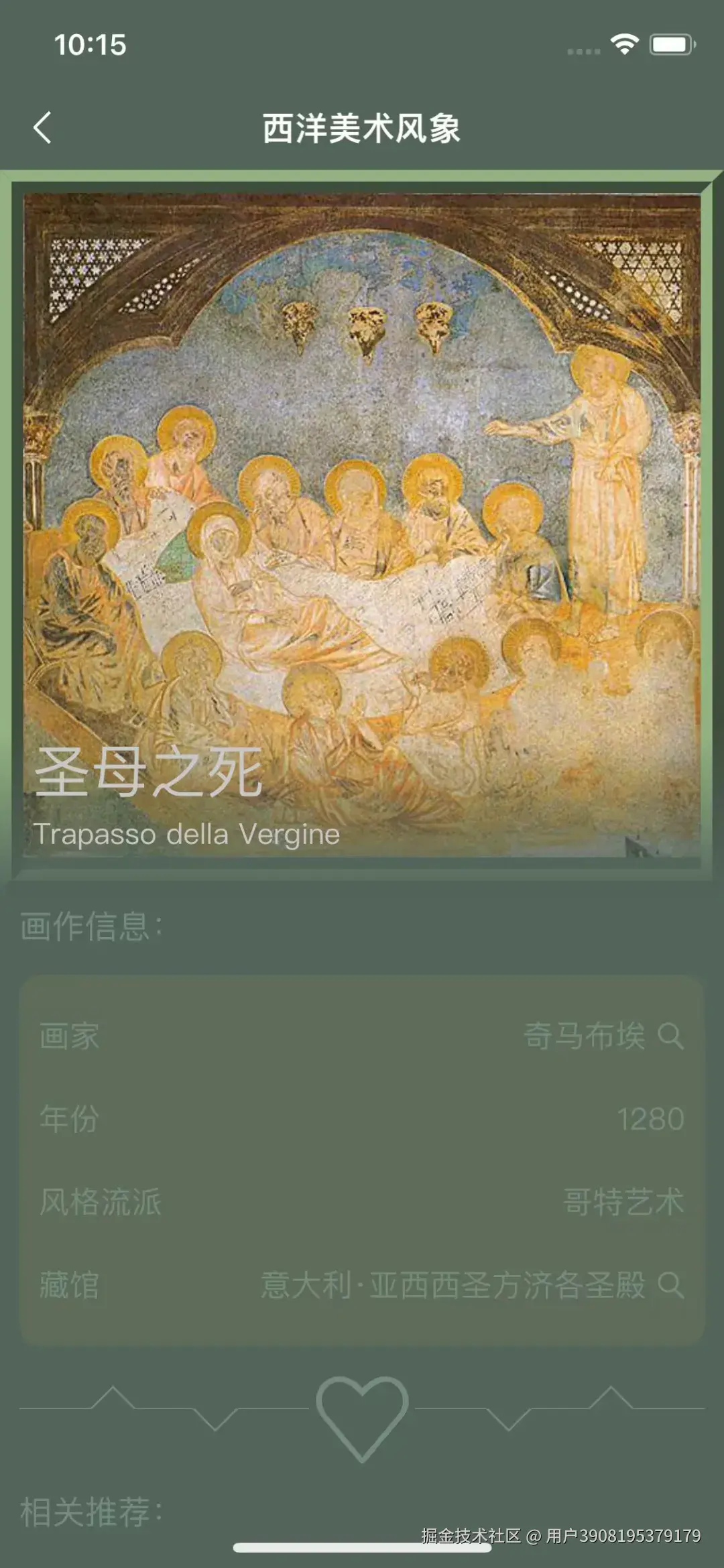Like this painting with the heart icon

point(362,1416)
